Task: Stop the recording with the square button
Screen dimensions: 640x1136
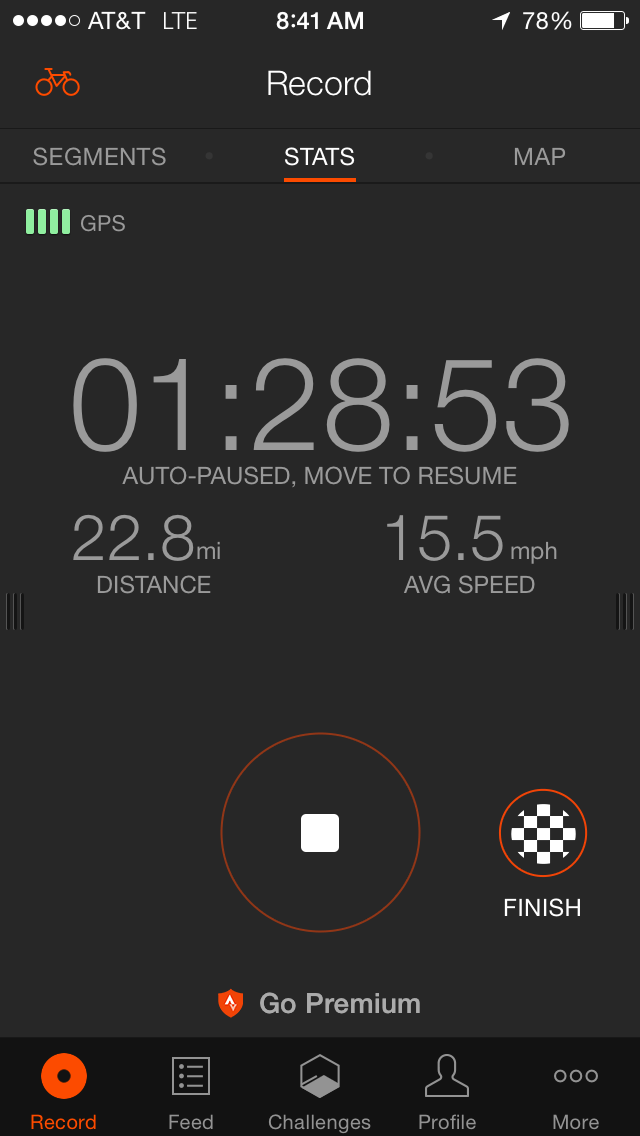Action: pyautogui.click(x=320, y=833)
